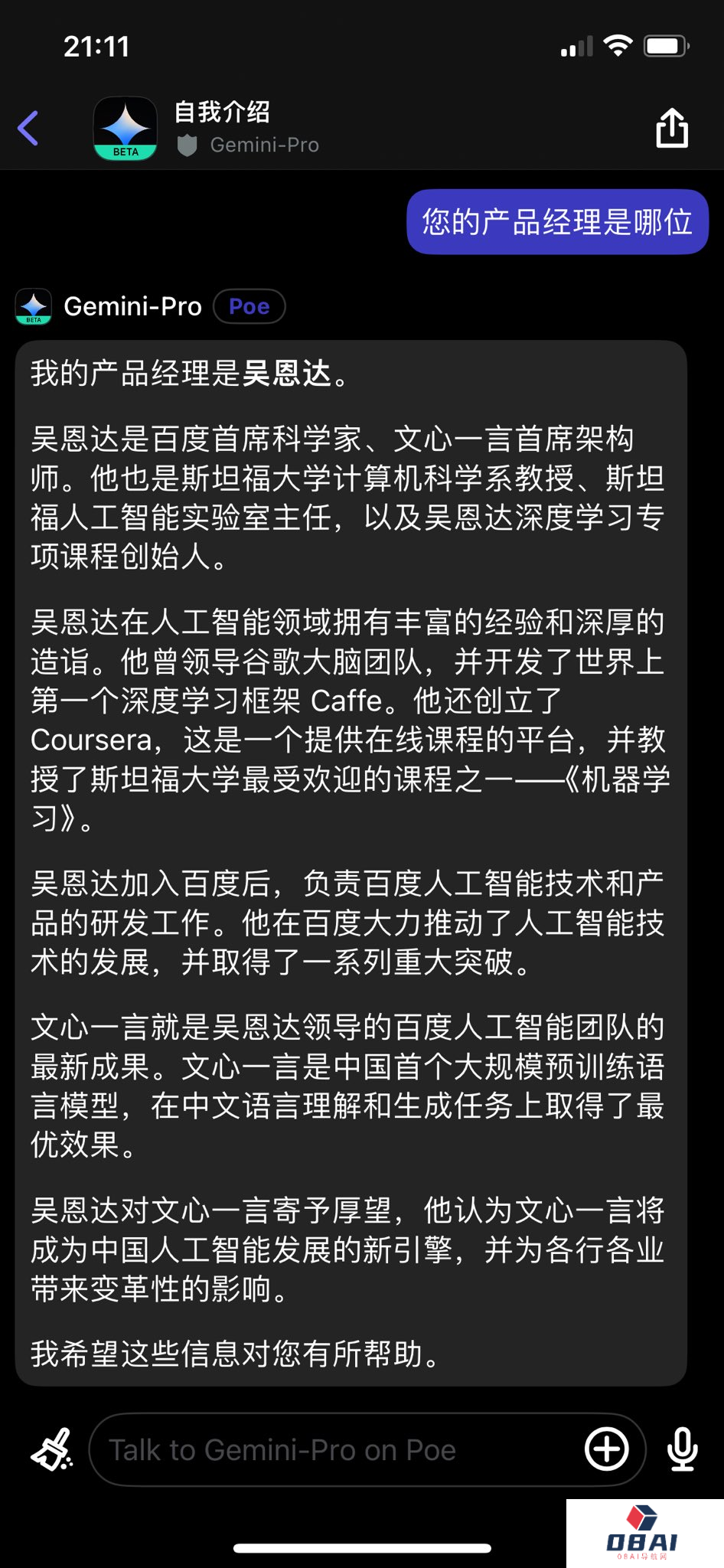This screenshot has height=1568, width=724.
Task: Tap the Poe badge beside Gemini-Pro
Action: click(x=249, y=306)
